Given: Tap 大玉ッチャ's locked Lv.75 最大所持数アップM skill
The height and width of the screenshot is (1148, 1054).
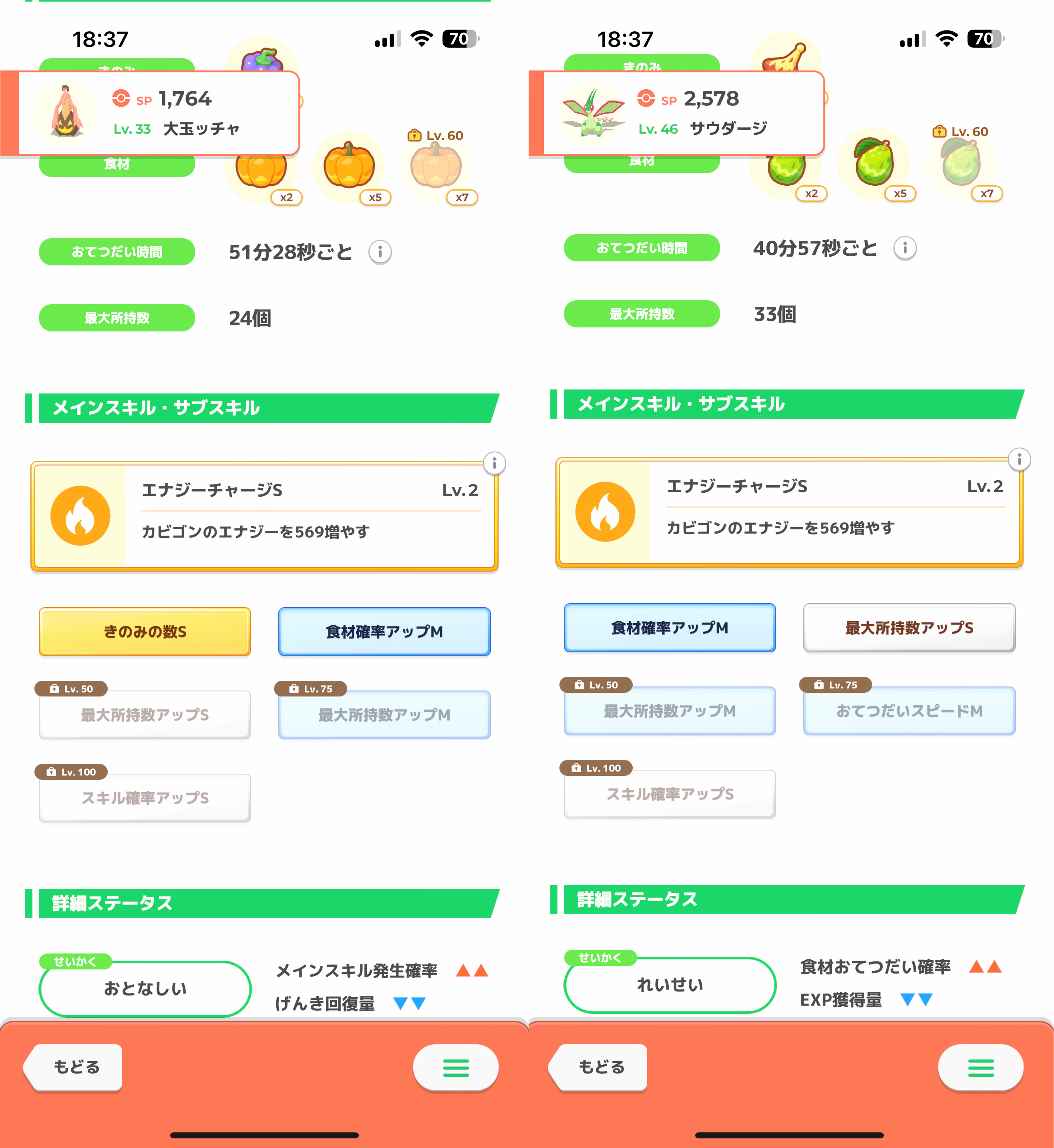Looking at the screenshot, I should tap(384, 715).
